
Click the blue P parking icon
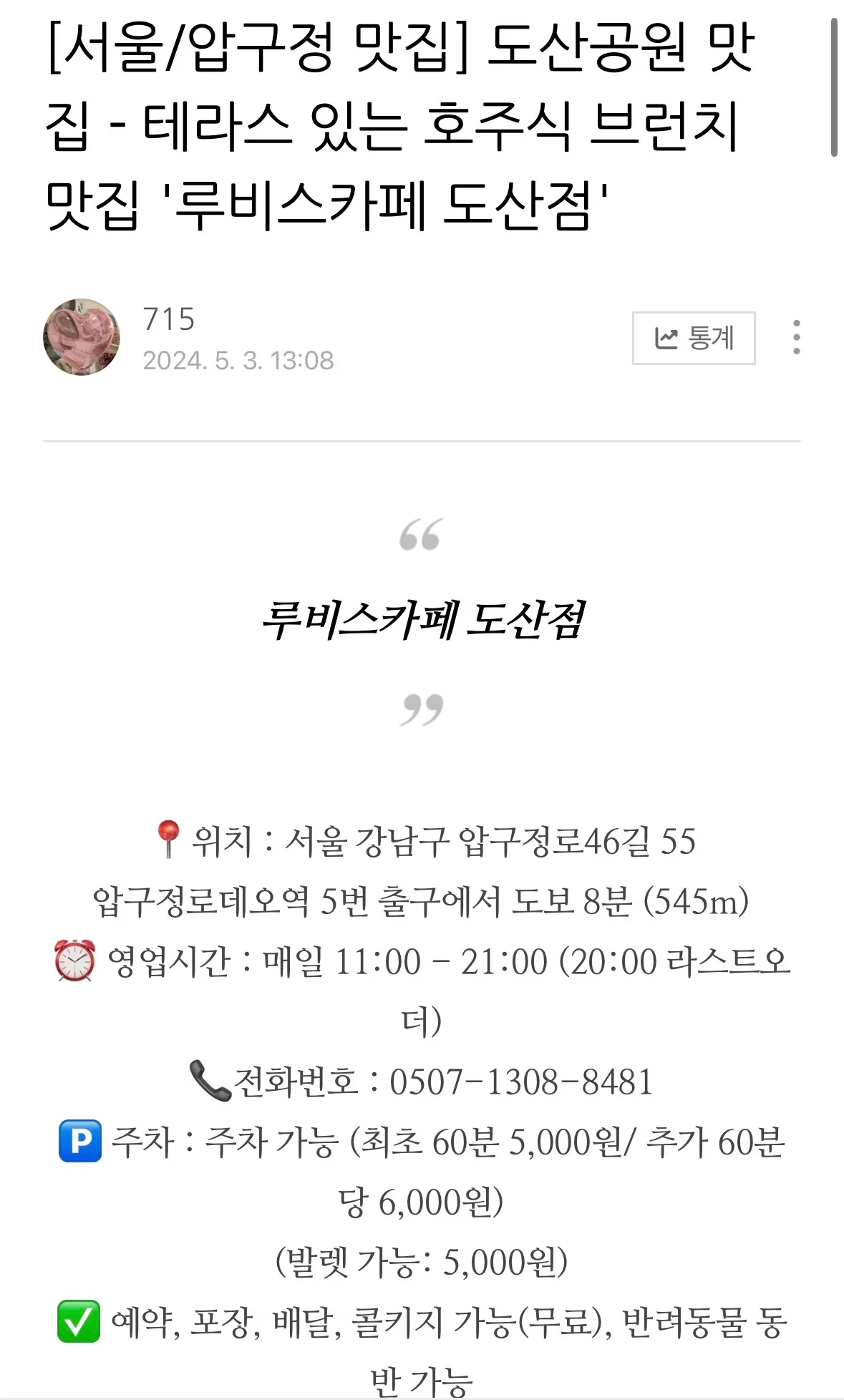(x=81, y=1142)
